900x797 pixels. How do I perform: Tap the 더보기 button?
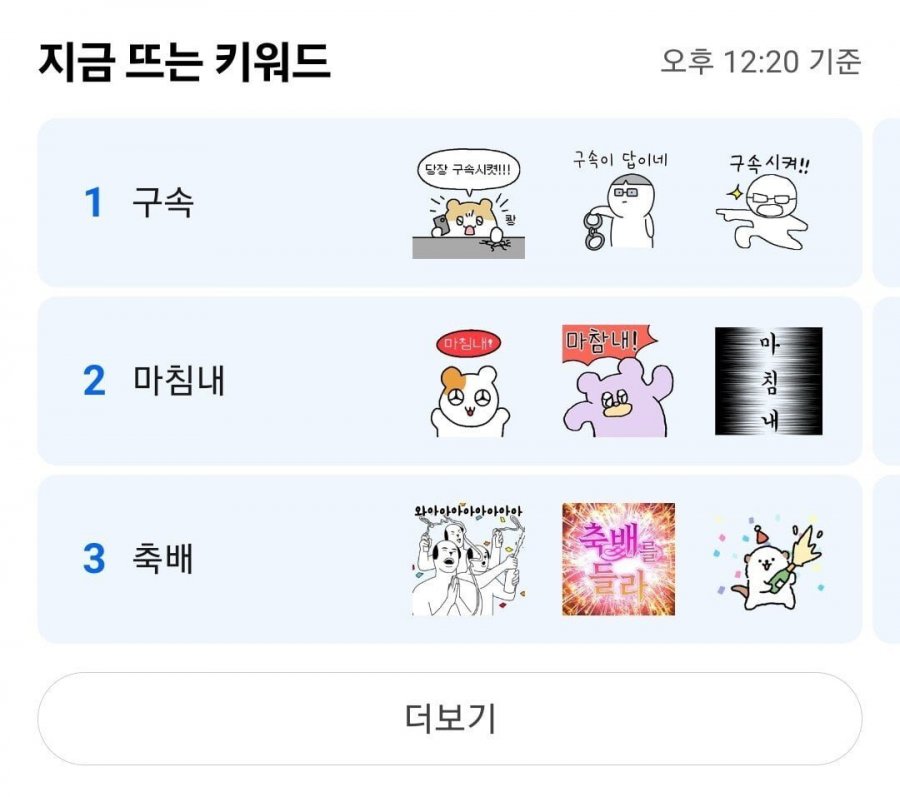coord(450,718)
